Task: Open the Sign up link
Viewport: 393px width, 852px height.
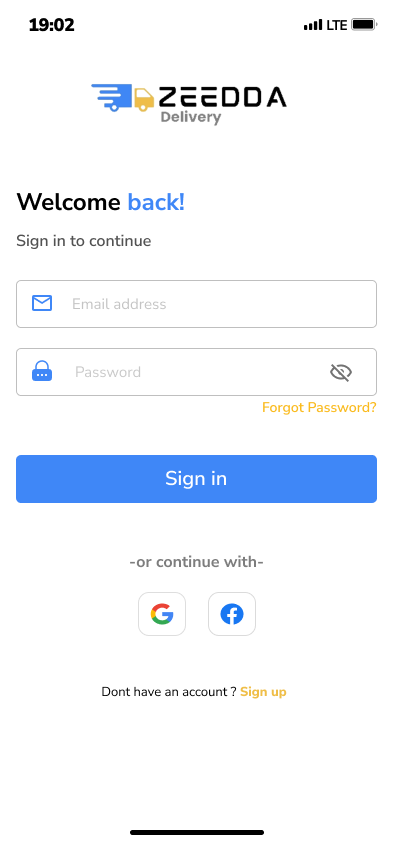Action: pos(263,692)
